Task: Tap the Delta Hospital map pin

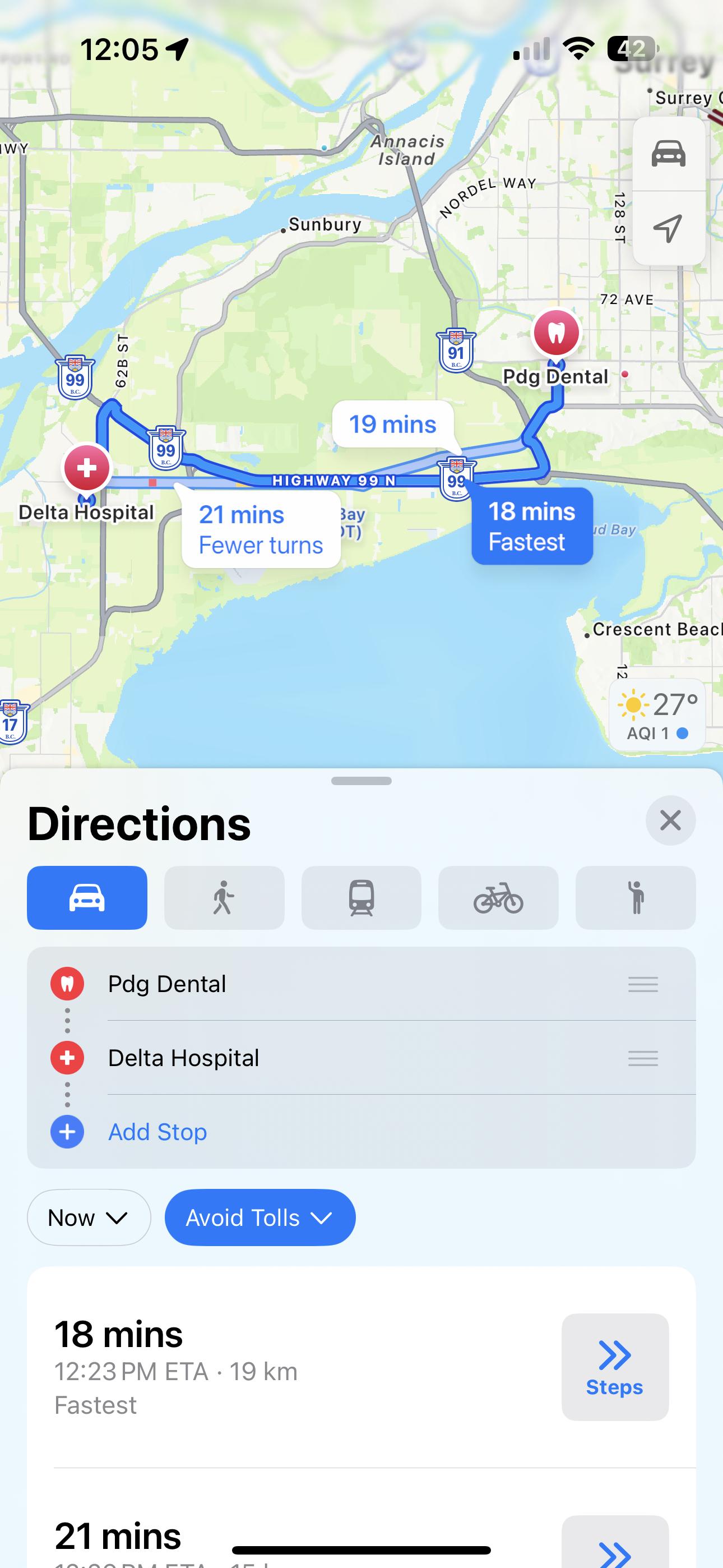Action: [87, 468]
